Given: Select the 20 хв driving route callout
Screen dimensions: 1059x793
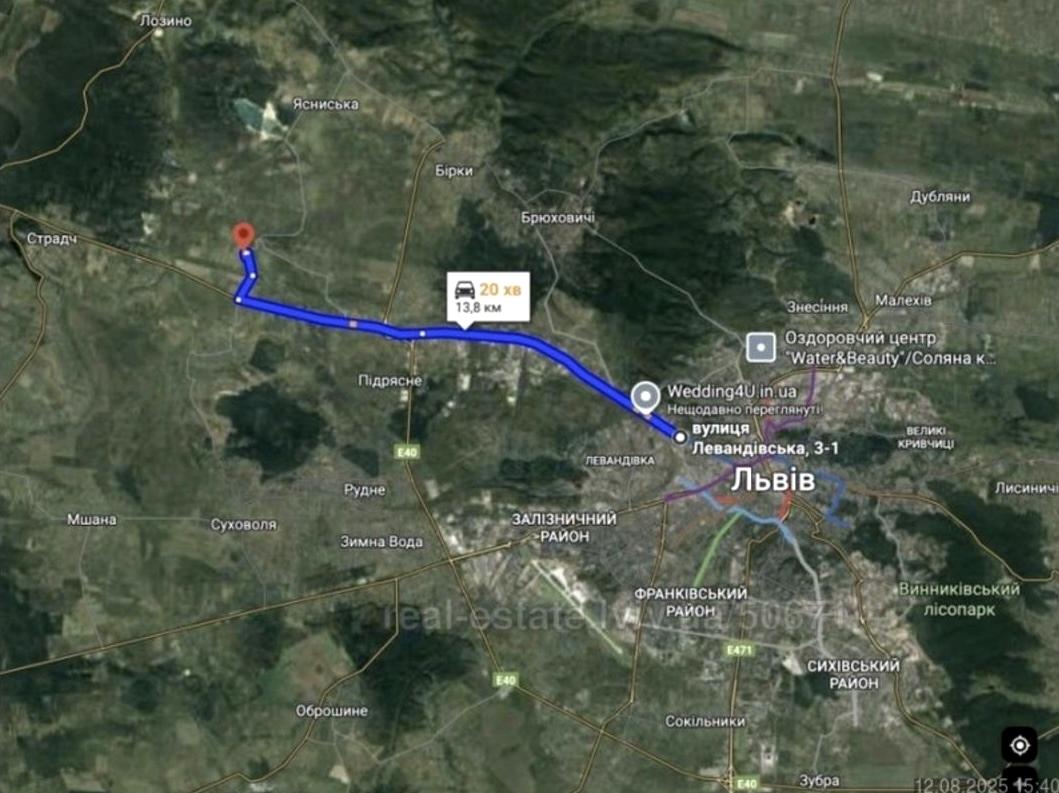Looking at the screenshot, I should coord(487,298).
